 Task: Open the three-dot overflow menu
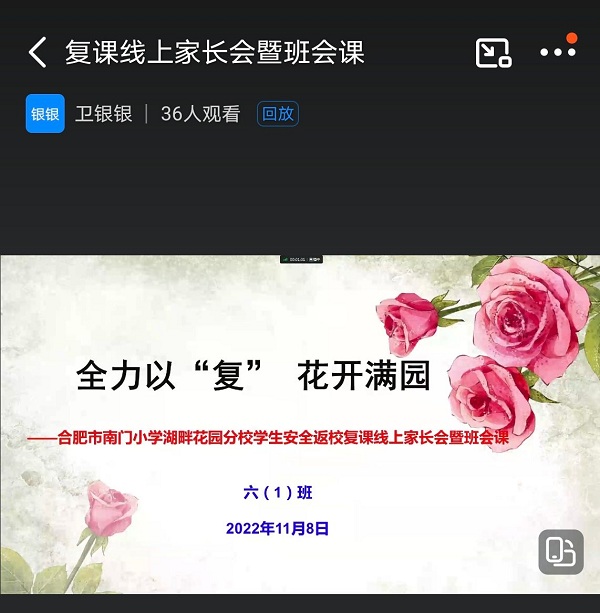coord(557,52)
